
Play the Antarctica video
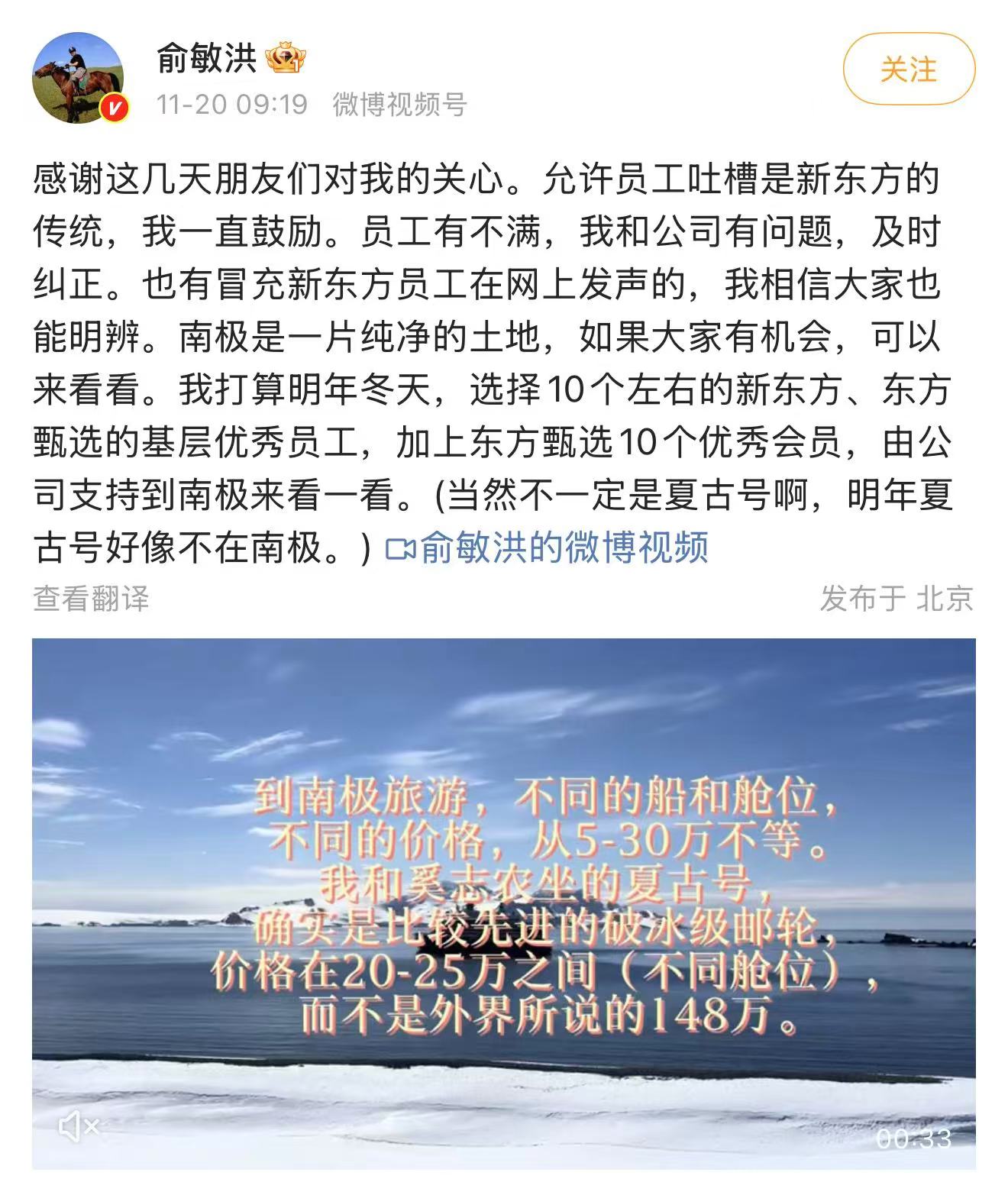[503, 903]
